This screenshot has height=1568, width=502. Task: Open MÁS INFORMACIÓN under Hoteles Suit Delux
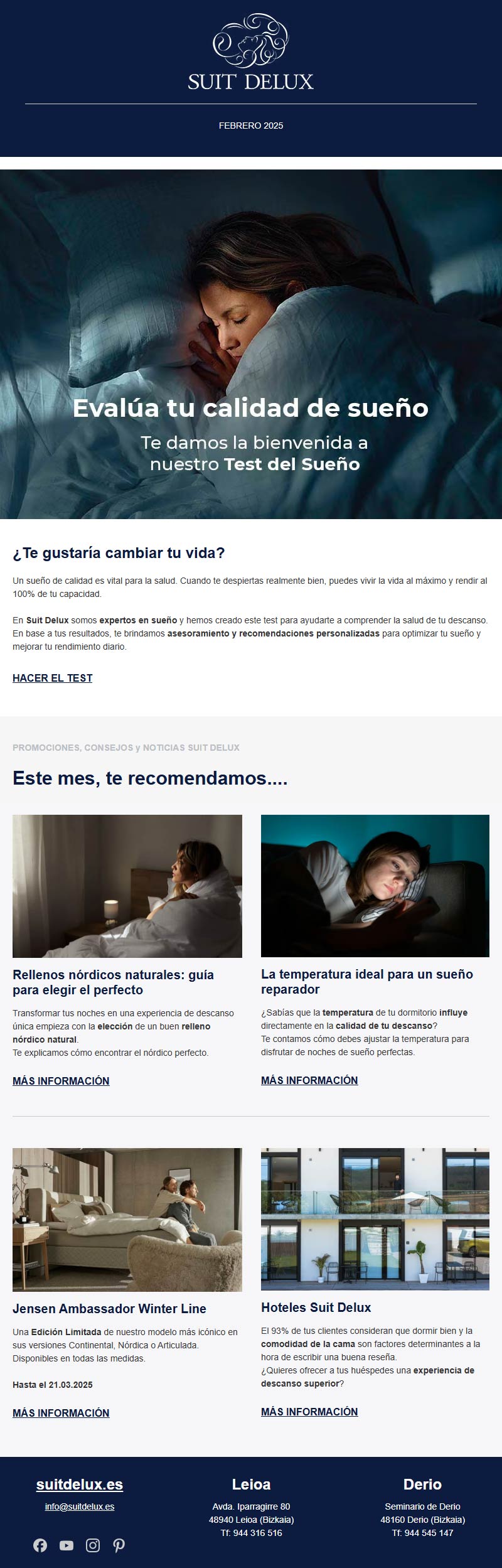pos(309,1412)
